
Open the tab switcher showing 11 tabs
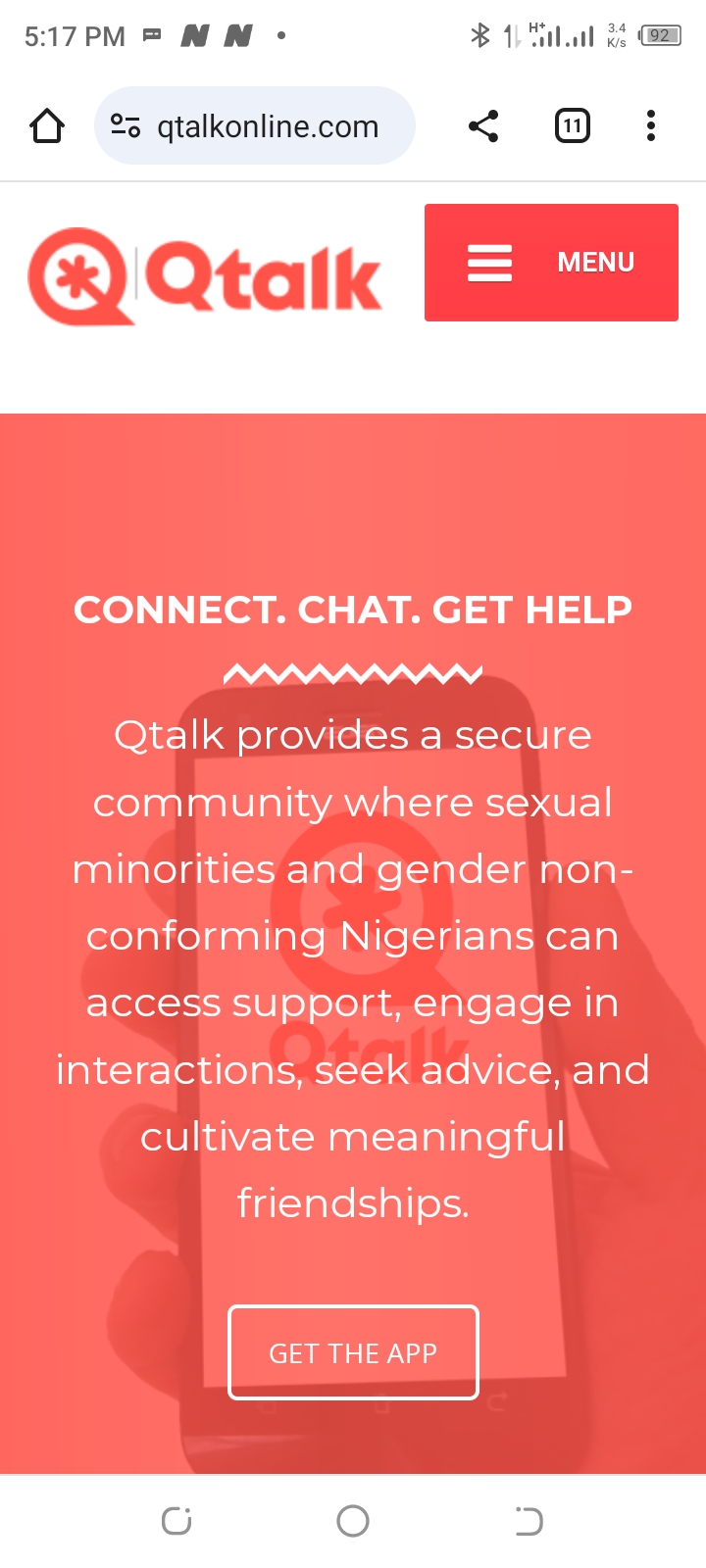pyautogui.click(x=572, y=126)
